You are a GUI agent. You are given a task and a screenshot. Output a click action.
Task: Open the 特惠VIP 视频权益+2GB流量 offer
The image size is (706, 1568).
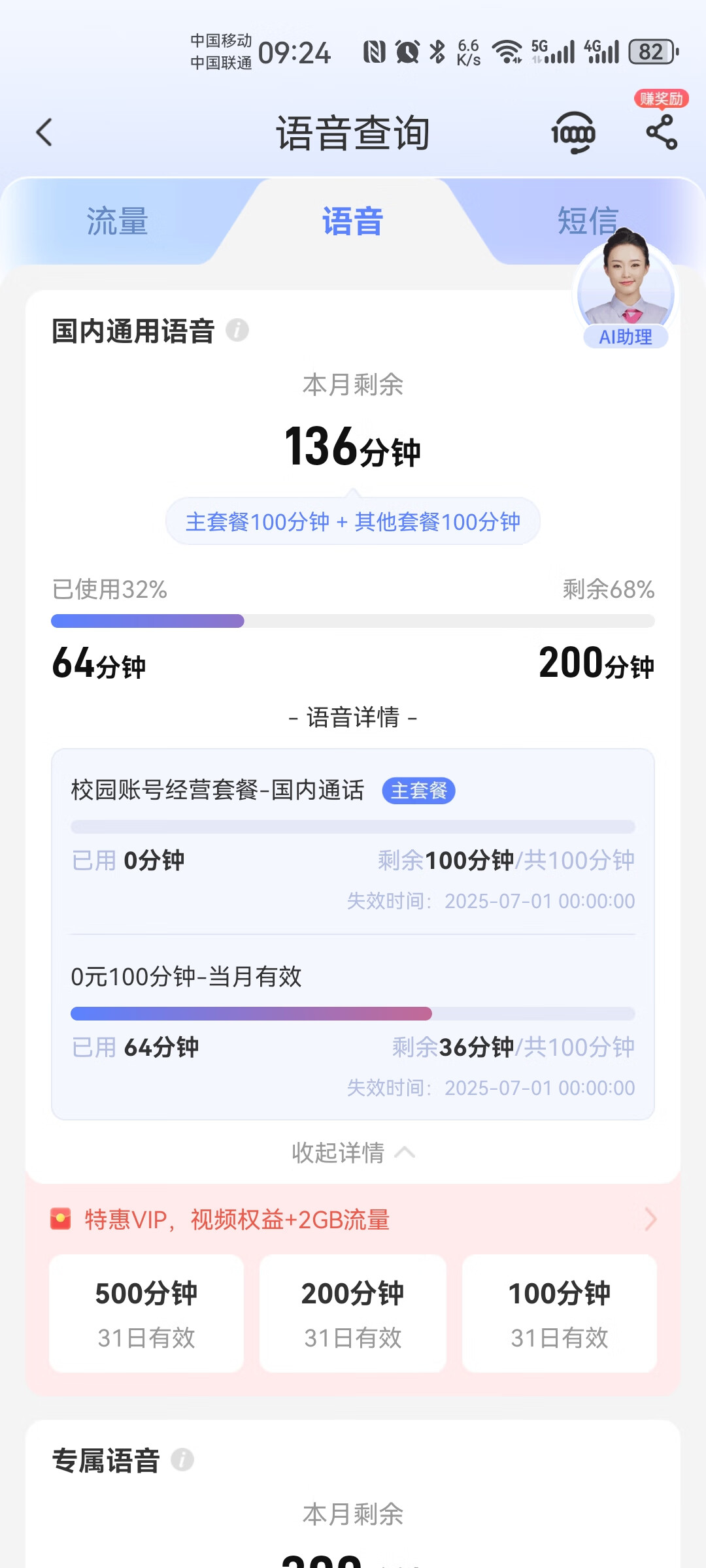point(353,1219)
